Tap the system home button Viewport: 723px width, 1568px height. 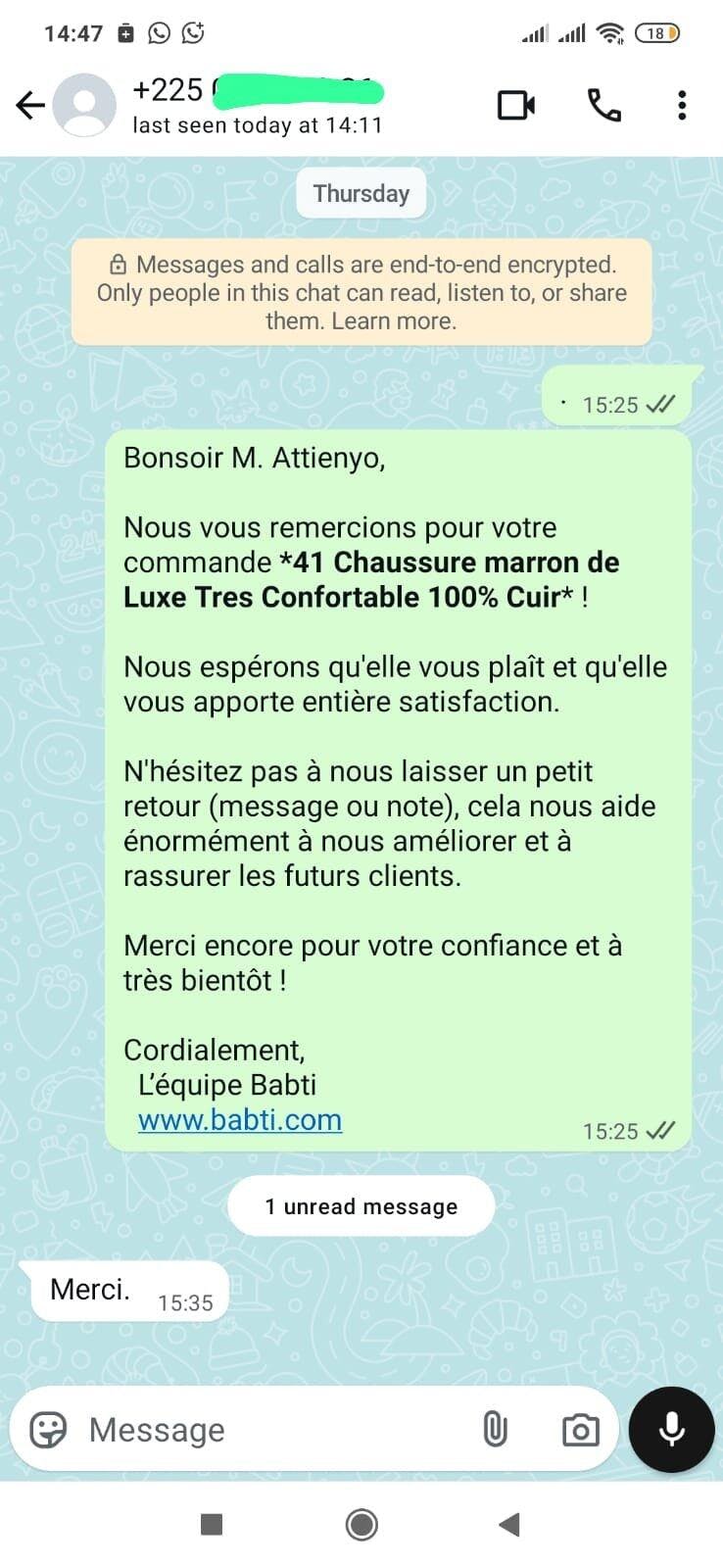(361, 1525)
